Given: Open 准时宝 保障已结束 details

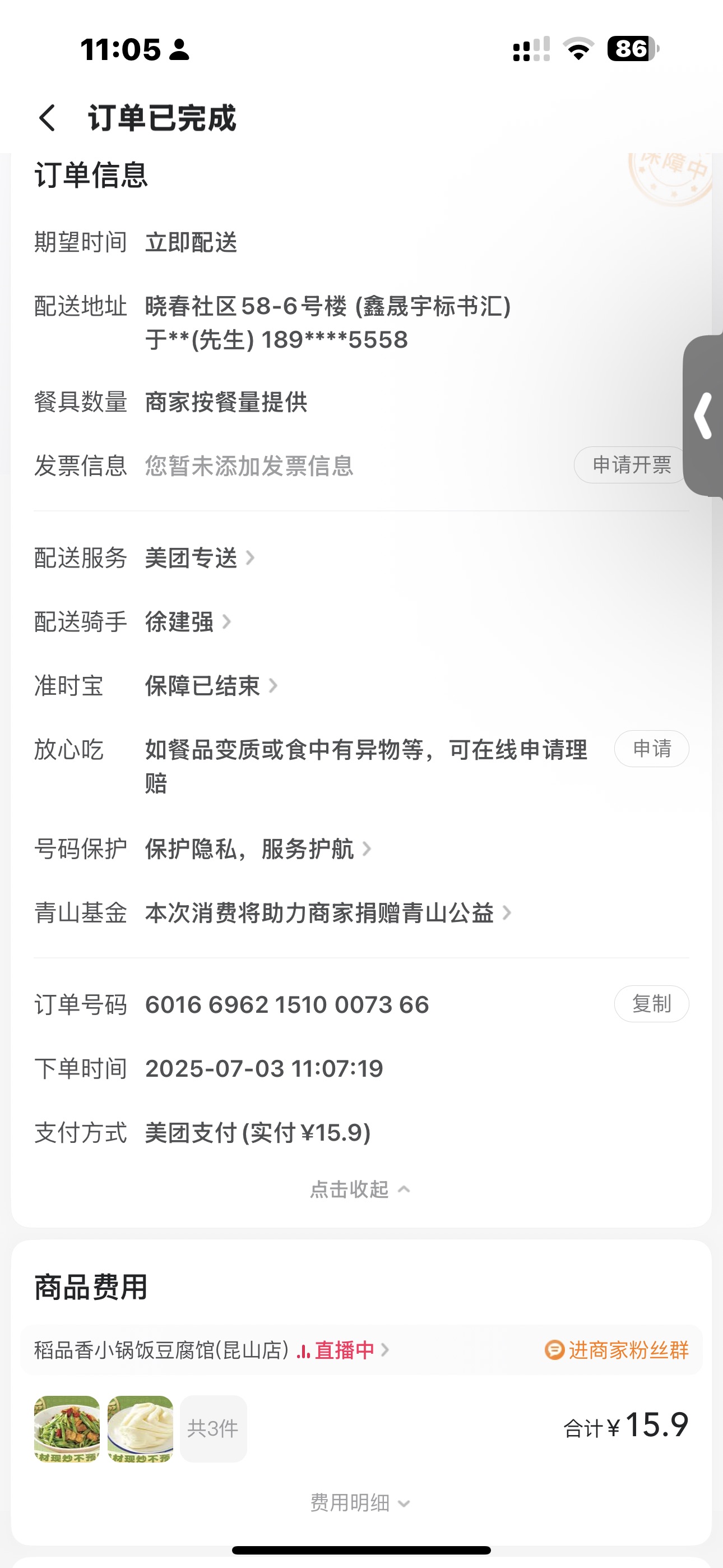Looking at the screenshot, I should (x=210, y=686).
